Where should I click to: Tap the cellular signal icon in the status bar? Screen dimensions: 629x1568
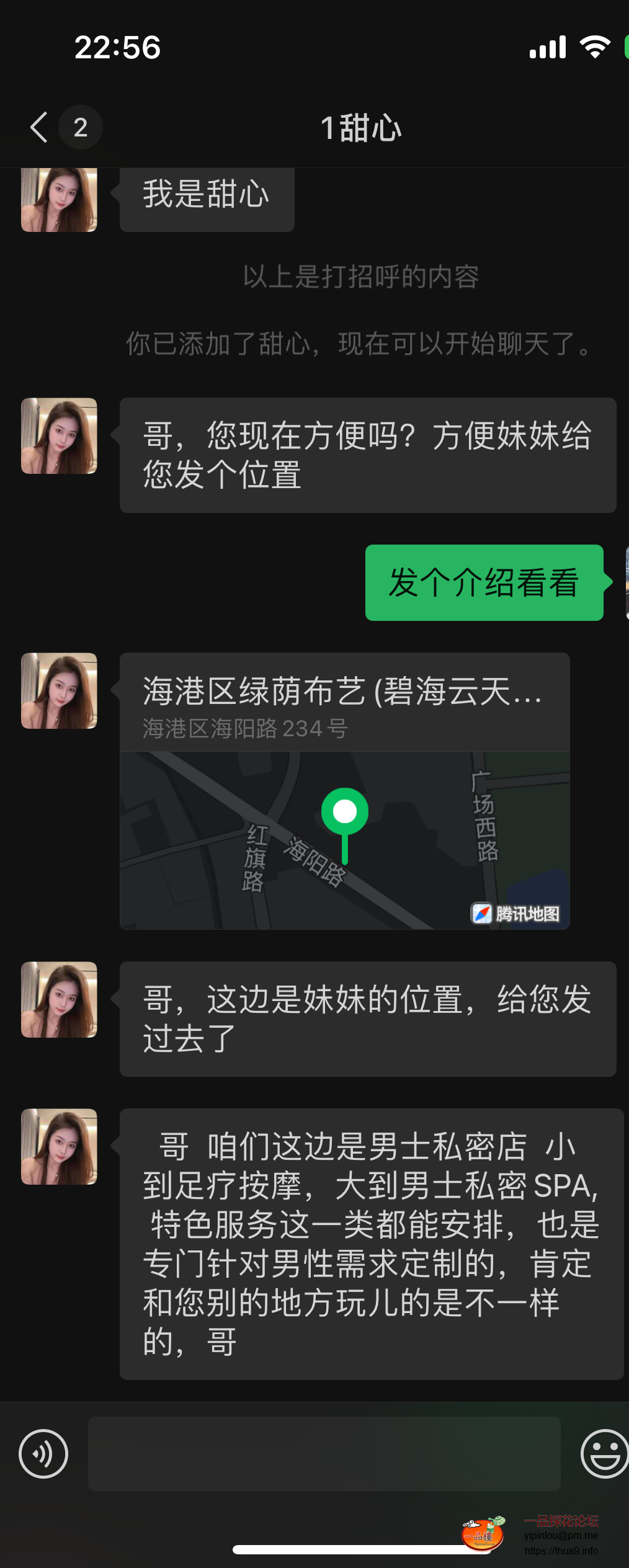pos(546,47)
